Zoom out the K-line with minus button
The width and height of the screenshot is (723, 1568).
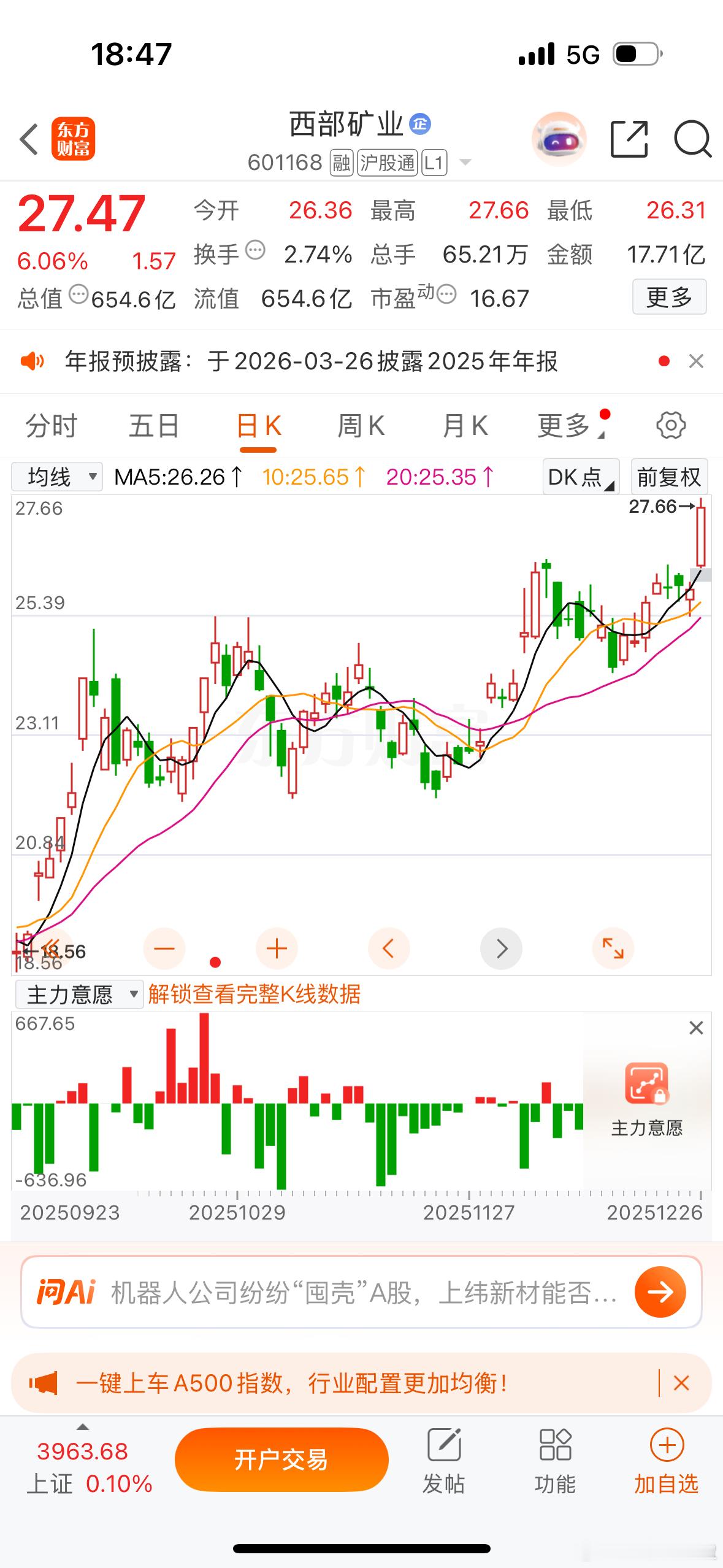164,948
